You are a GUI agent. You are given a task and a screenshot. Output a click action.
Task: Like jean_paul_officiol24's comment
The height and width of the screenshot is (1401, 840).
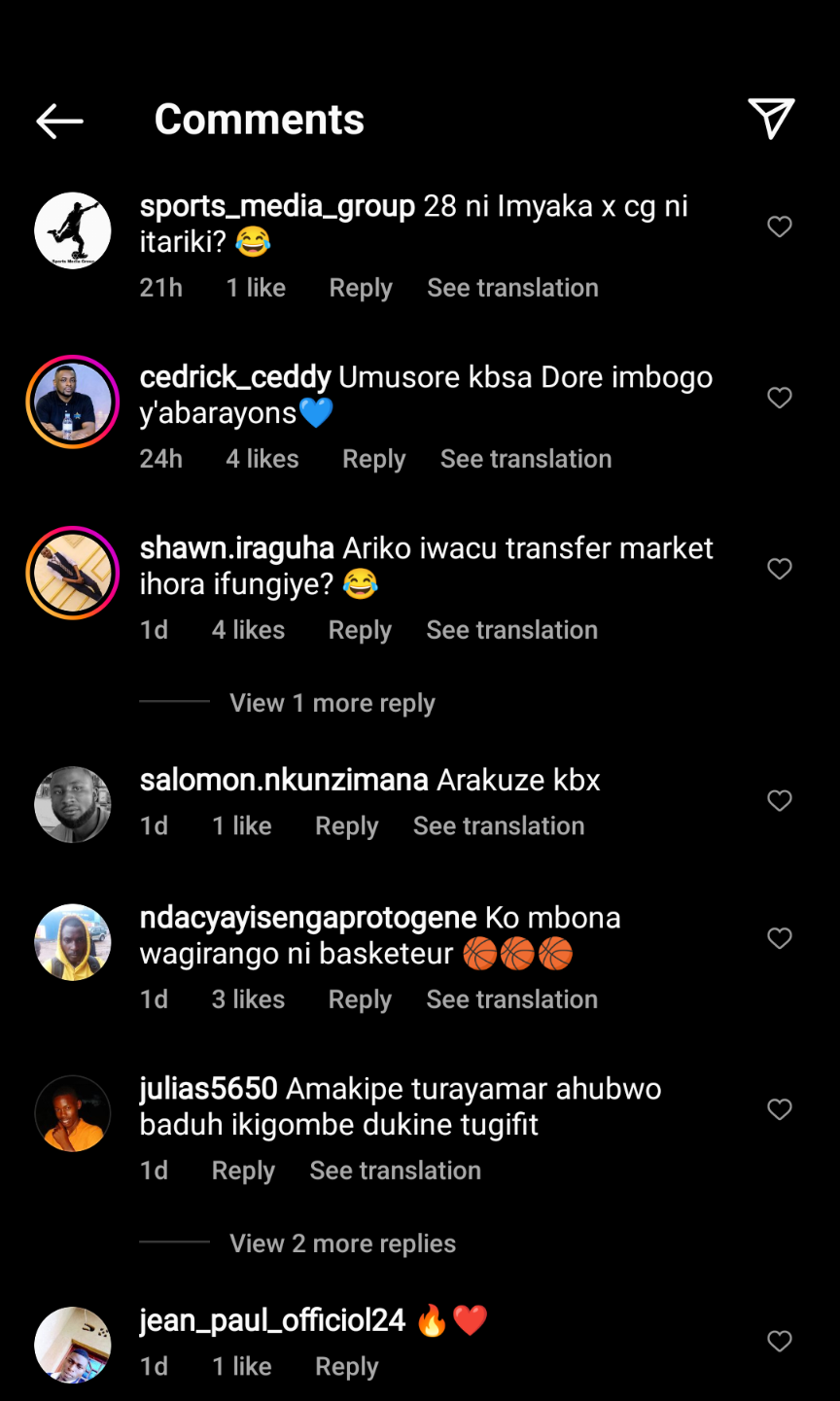(x=780, y=1342)
